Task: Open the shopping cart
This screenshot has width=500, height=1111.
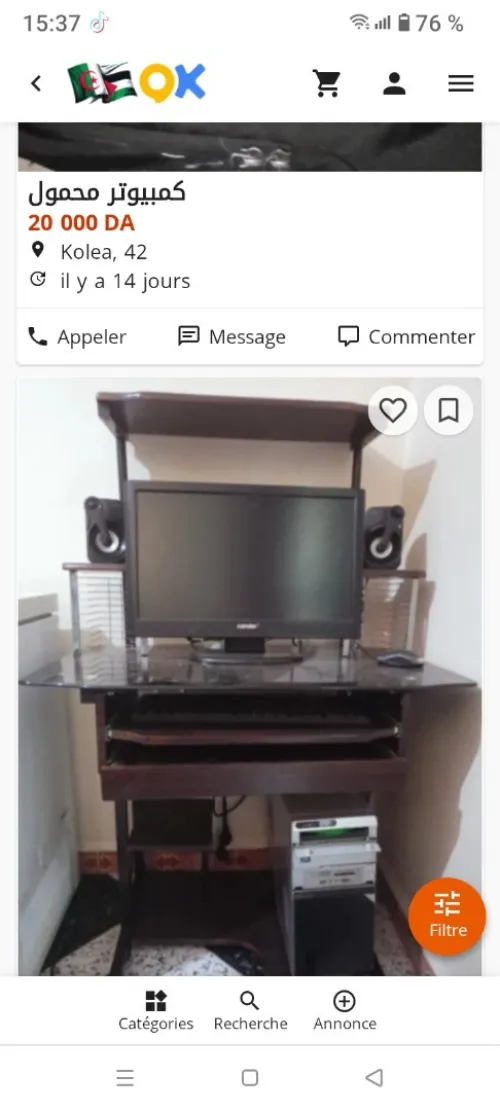Action: point(326,84)
